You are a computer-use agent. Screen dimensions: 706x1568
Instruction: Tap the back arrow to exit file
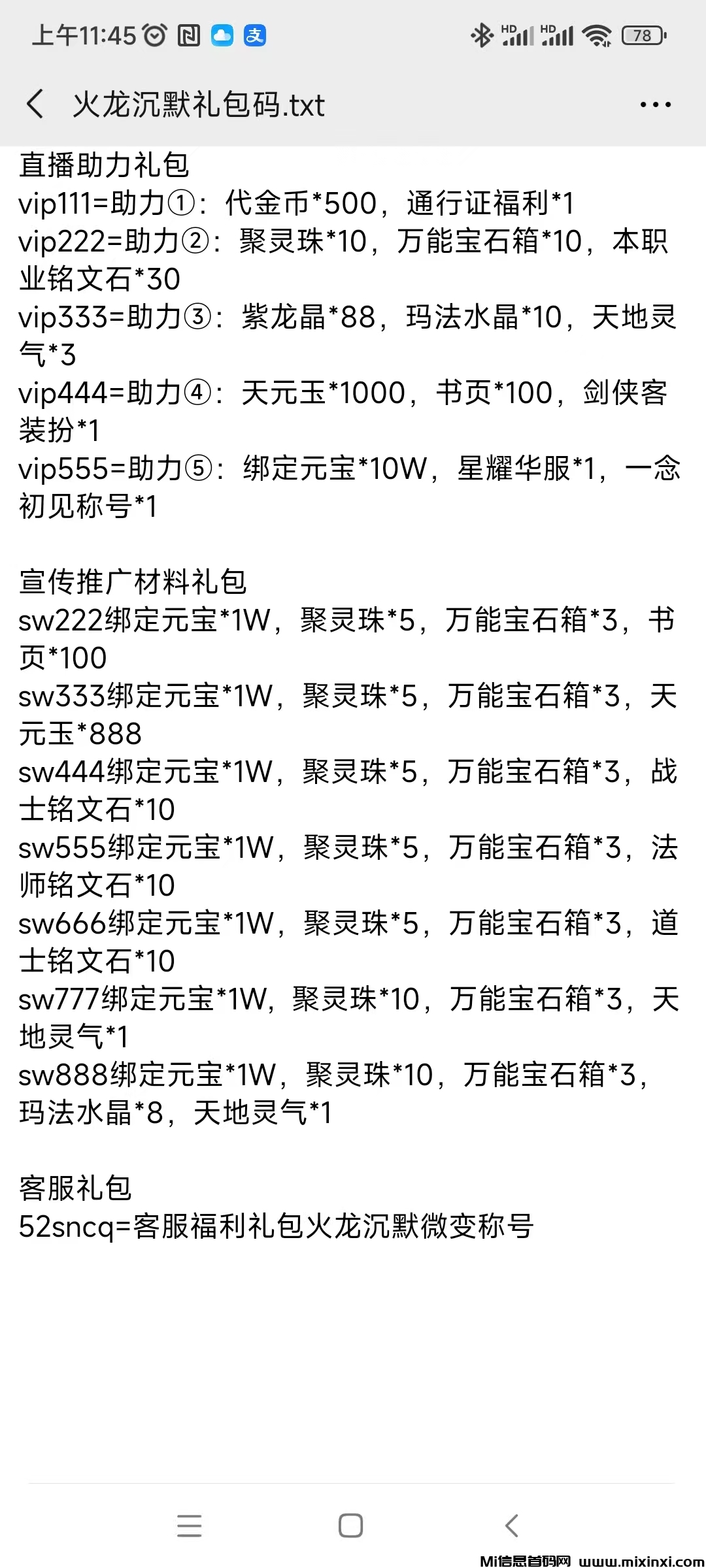pos(37,105)
